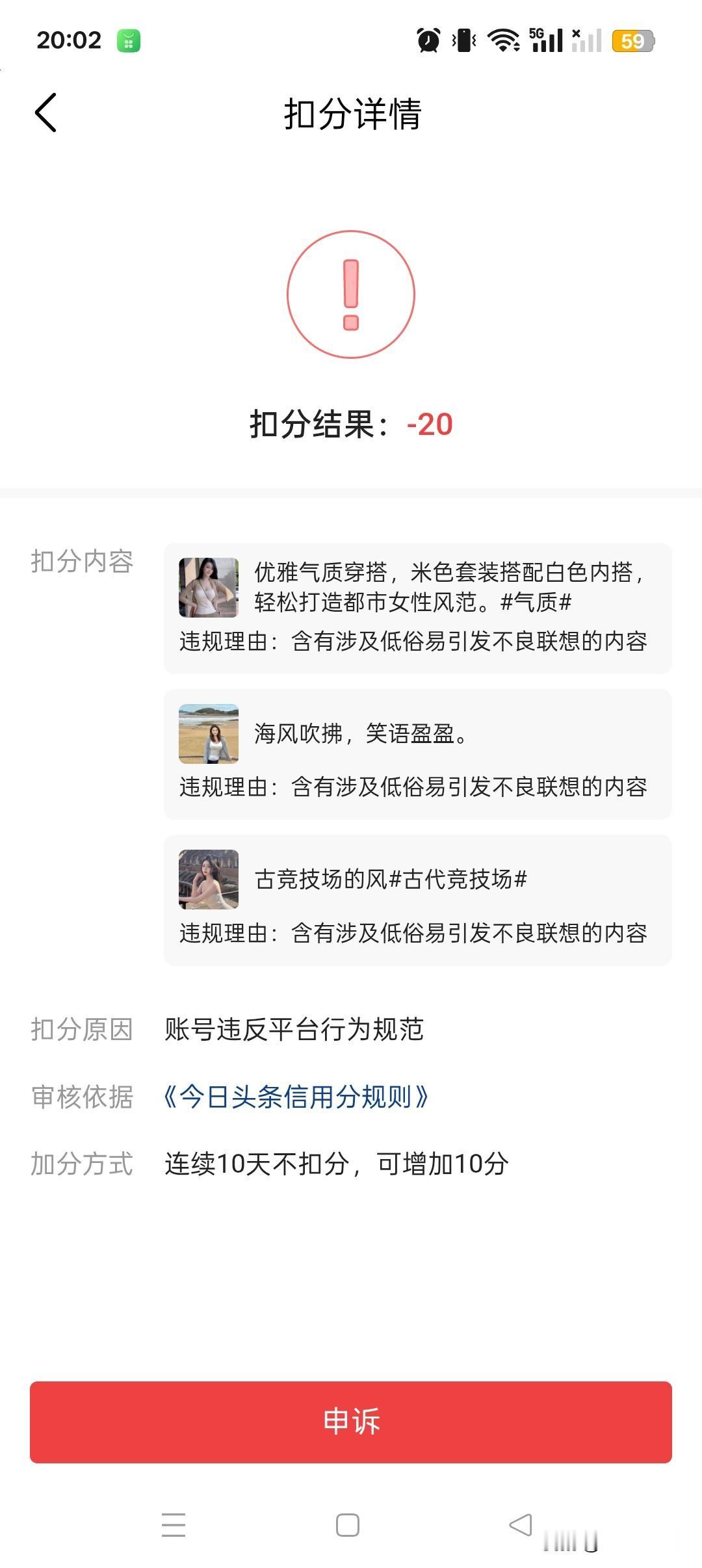Tap the battery indicator showing 59
702x1568 pixels.
point(629,40)
